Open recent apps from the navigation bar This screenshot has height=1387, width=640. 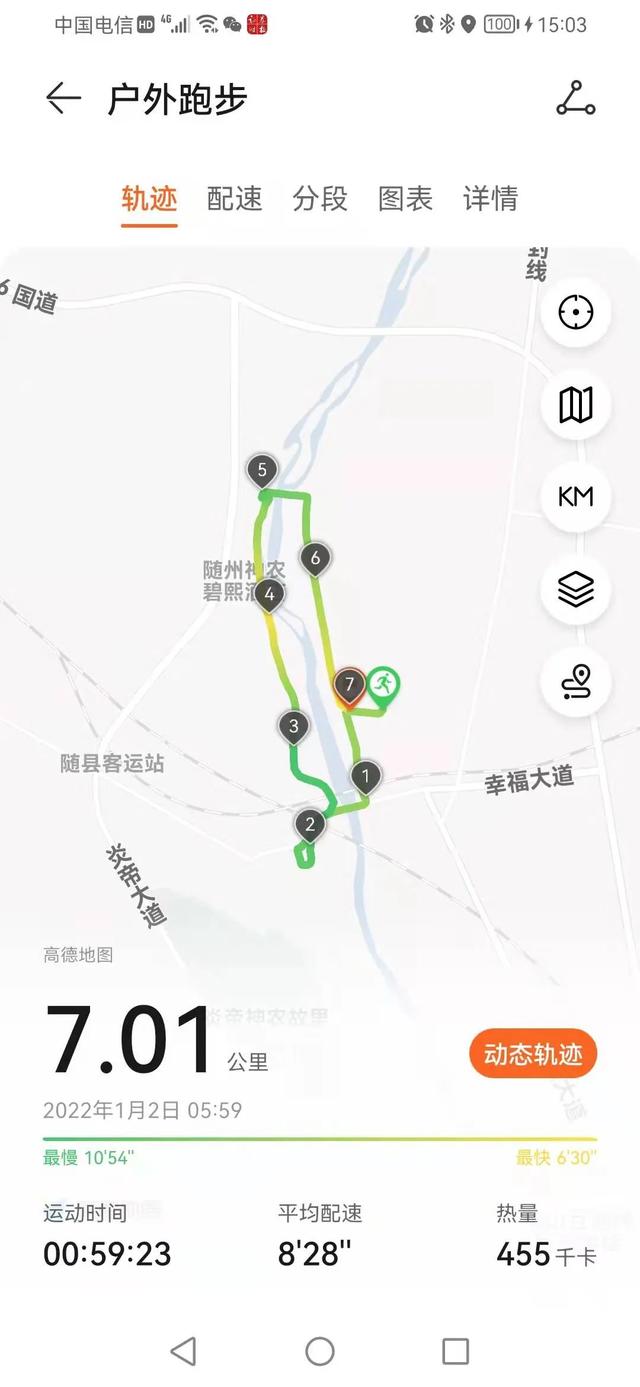coord(455,1352)
